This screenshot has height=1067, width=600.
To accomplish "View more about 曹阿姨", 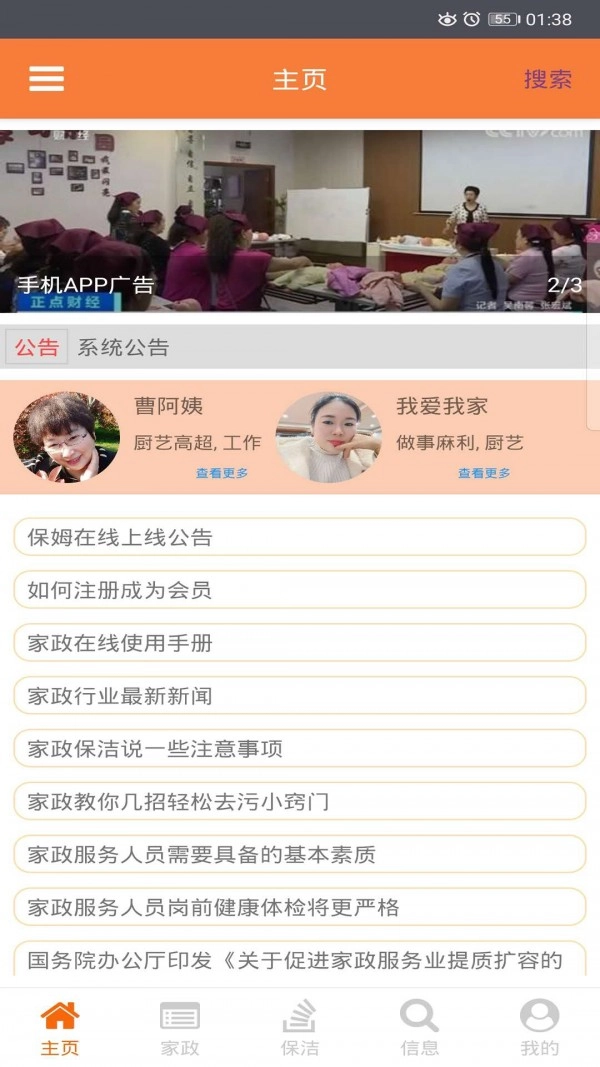I will coord(222,474).
